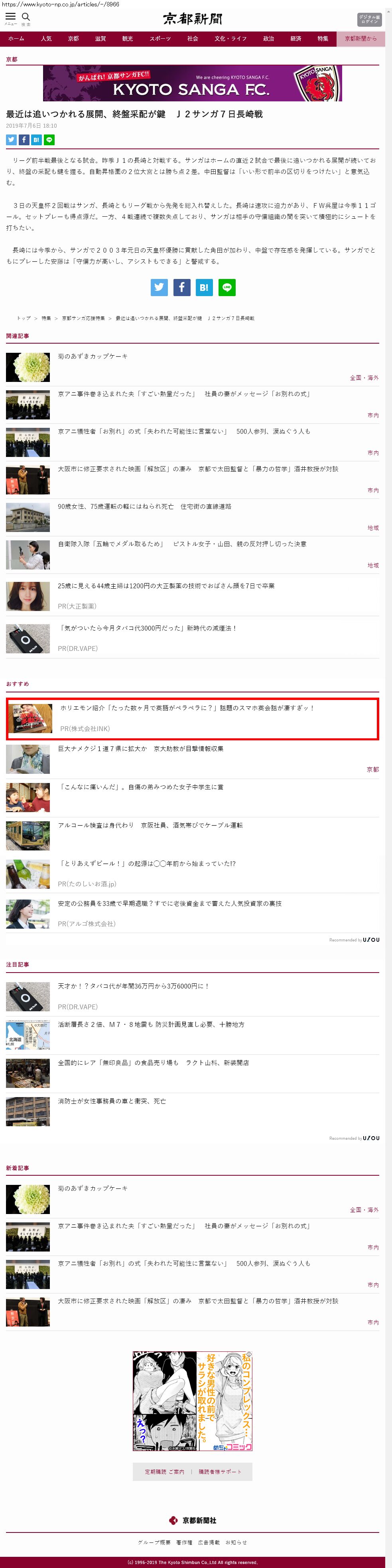Switch to the スポーツ tab

(x=160, y=38)
